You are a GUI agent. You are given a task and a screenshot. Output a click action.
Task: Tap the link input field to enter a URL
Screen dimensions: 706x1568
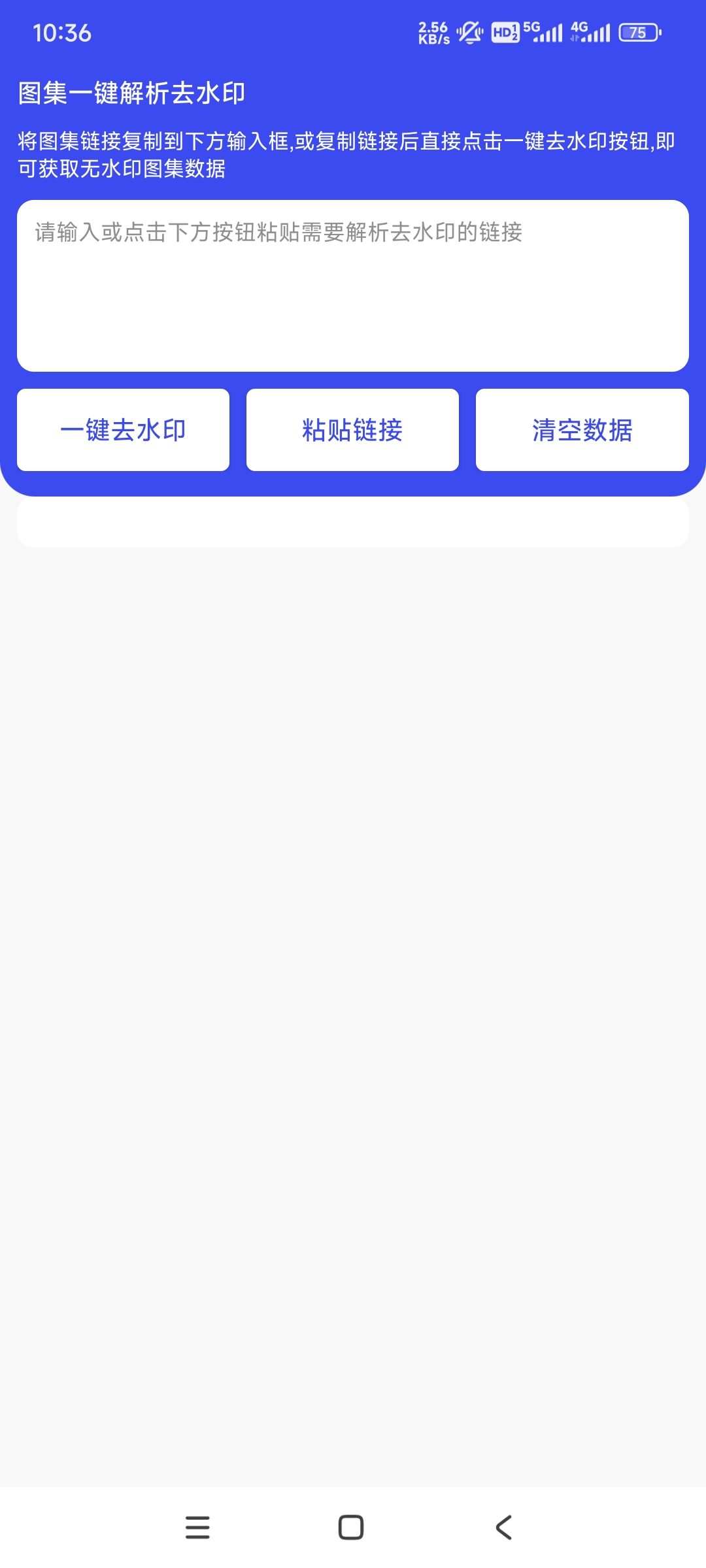tap(353, 284)
